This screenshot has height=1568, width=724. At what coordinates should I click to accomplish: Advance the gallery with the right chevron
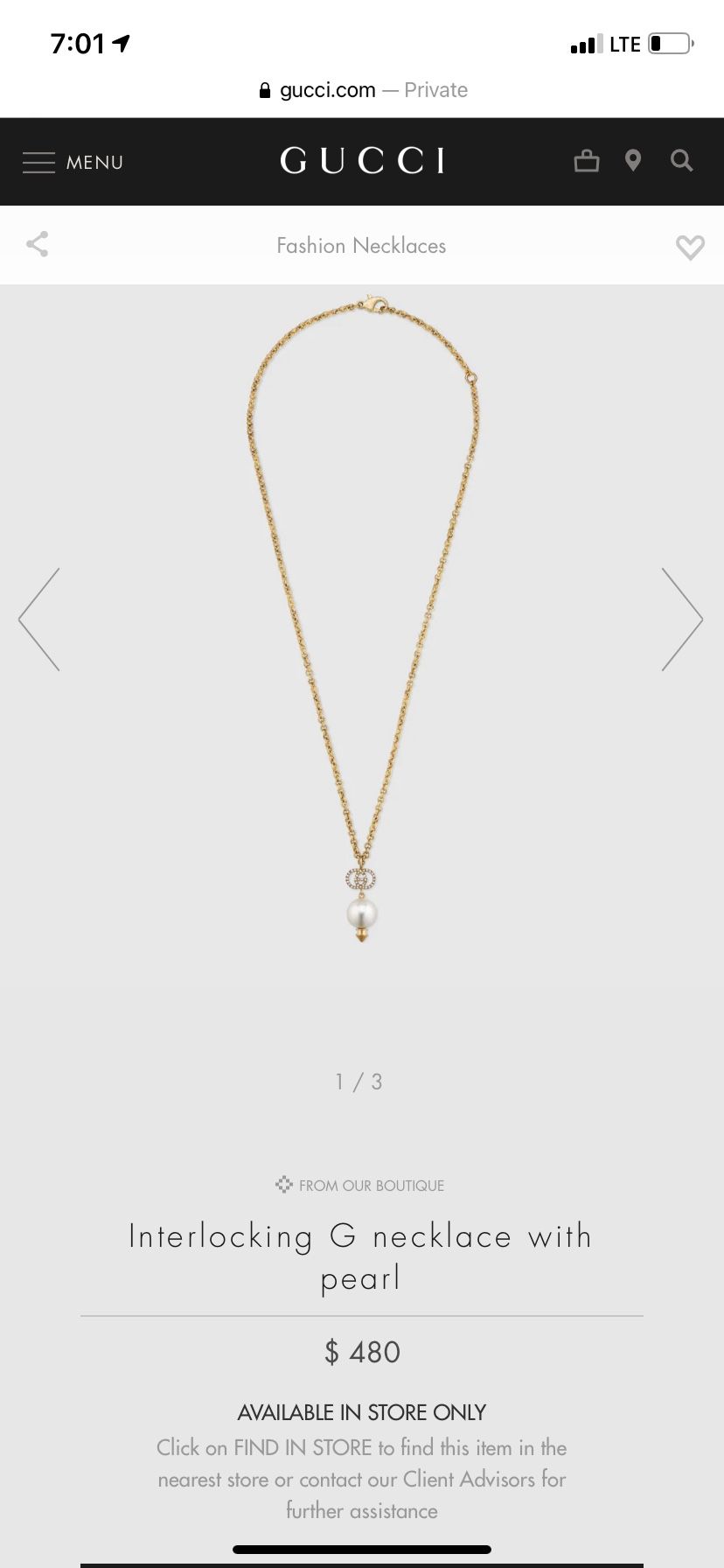tap(683, 619)
